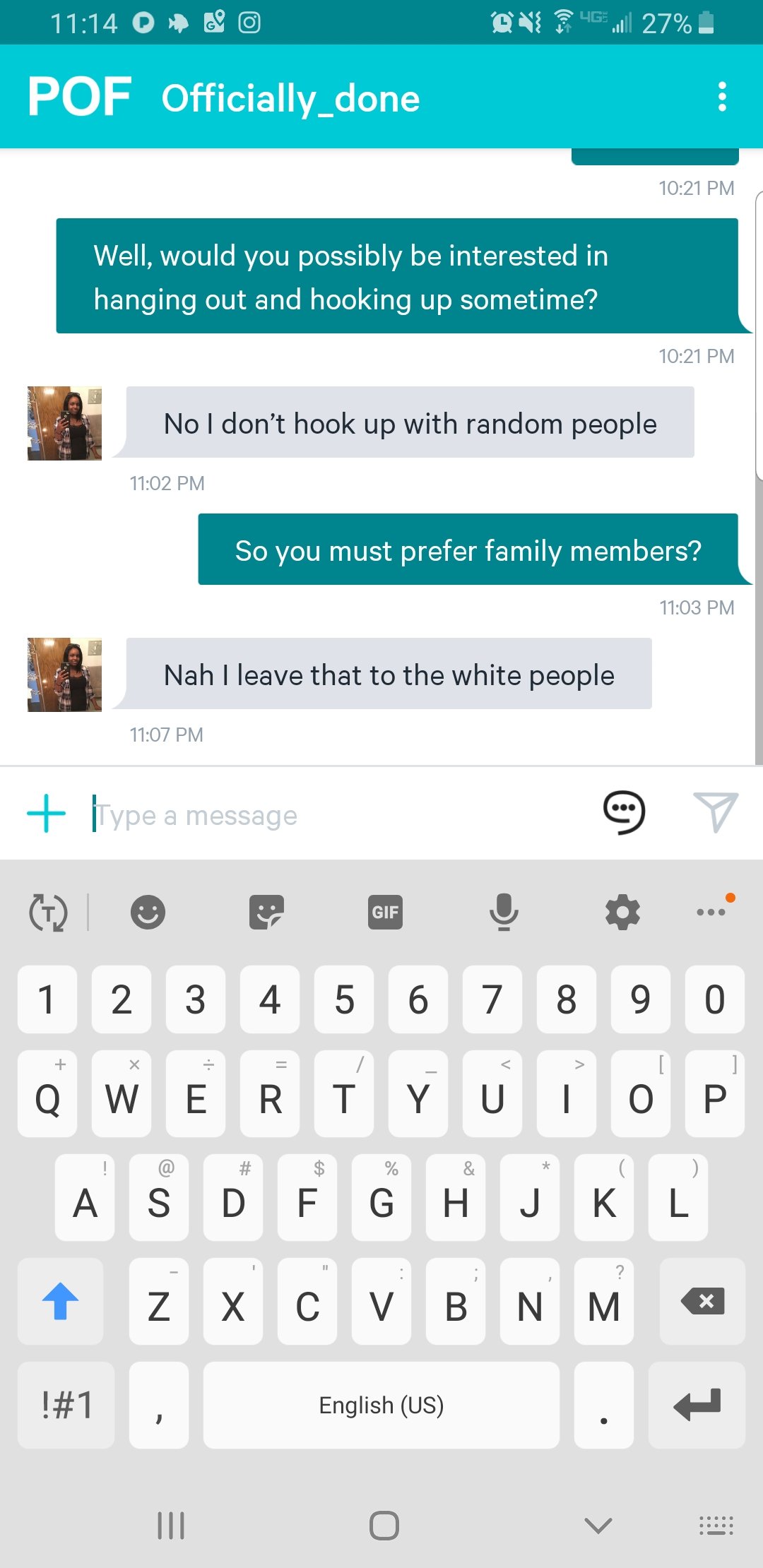763x1568 pixels.
Task: Tap the text translate icon on keyboard toolbar
Action: pos(48,912)
